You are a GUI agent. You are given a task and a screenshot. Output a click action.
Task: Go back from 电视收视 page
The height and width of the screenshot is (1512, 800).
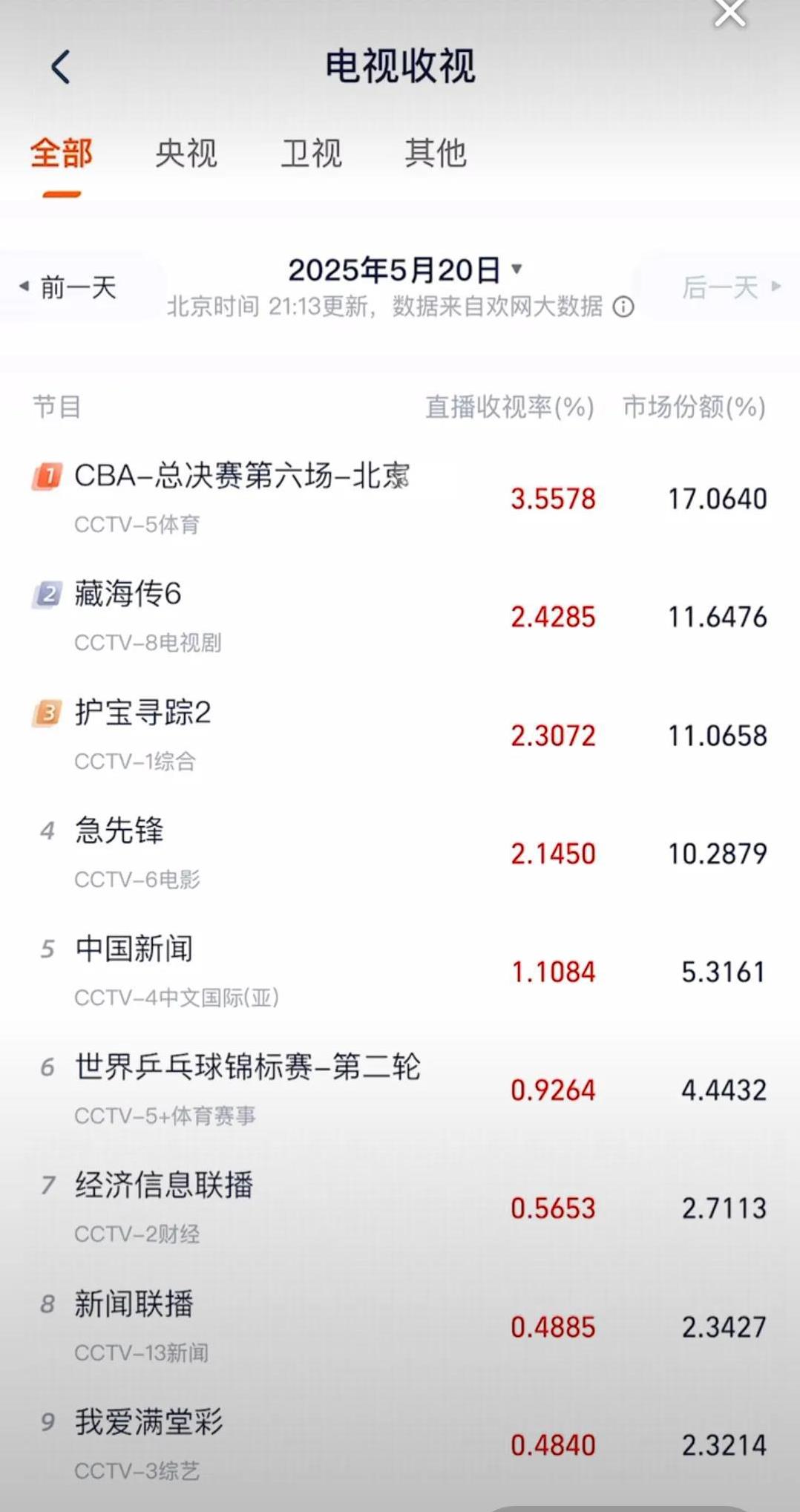60,67
